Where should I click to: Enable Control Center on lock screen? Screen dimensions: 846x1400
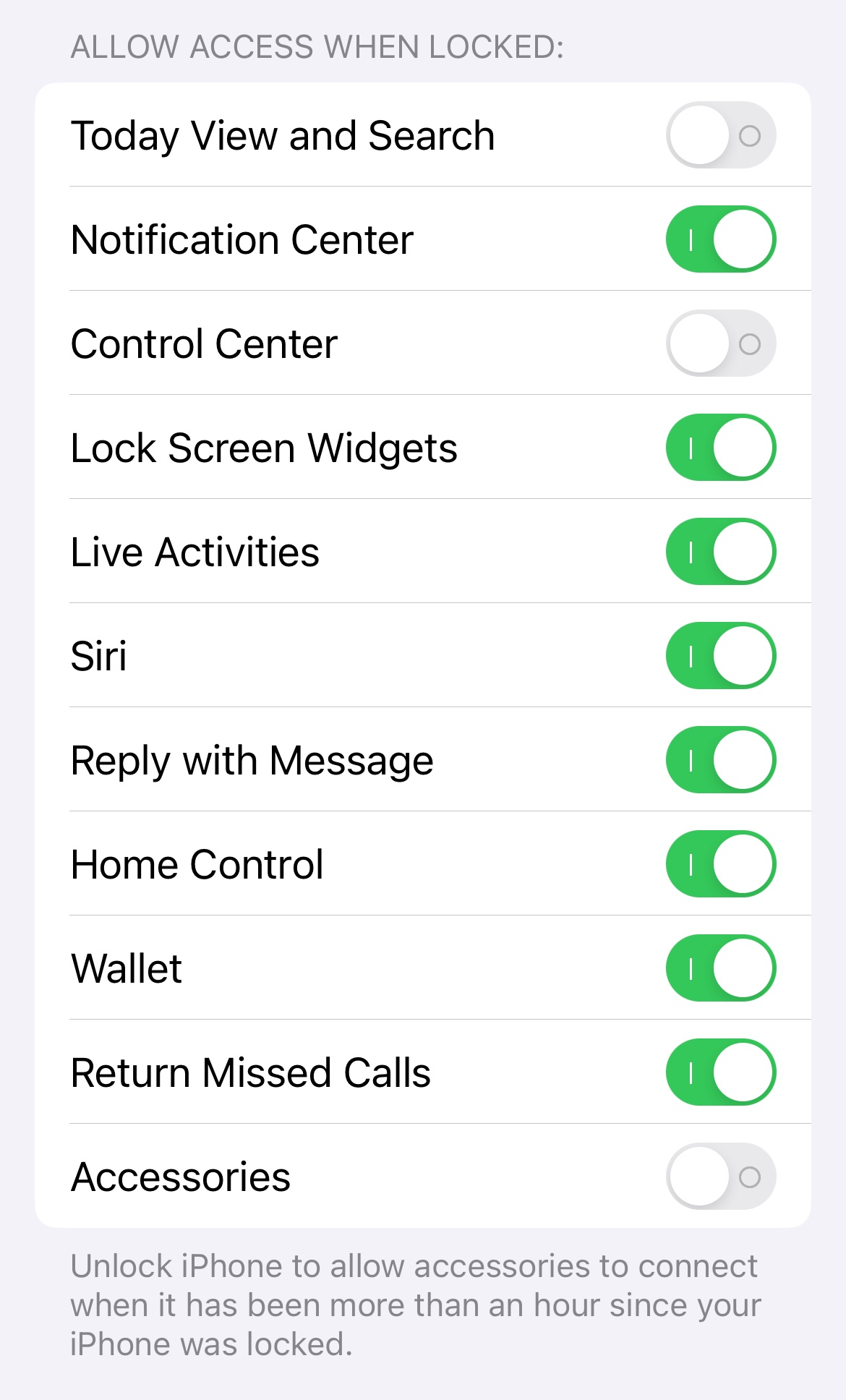(720, 343)
